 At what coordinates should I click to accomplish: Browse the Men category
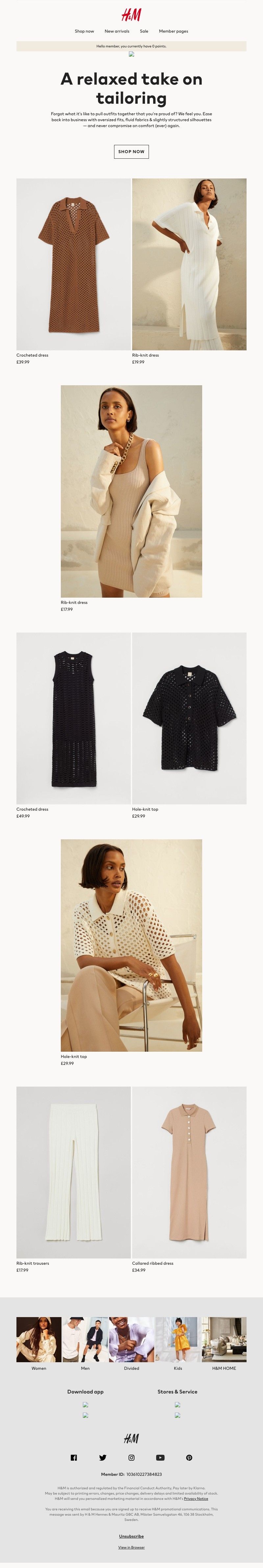click(85, 1338)
